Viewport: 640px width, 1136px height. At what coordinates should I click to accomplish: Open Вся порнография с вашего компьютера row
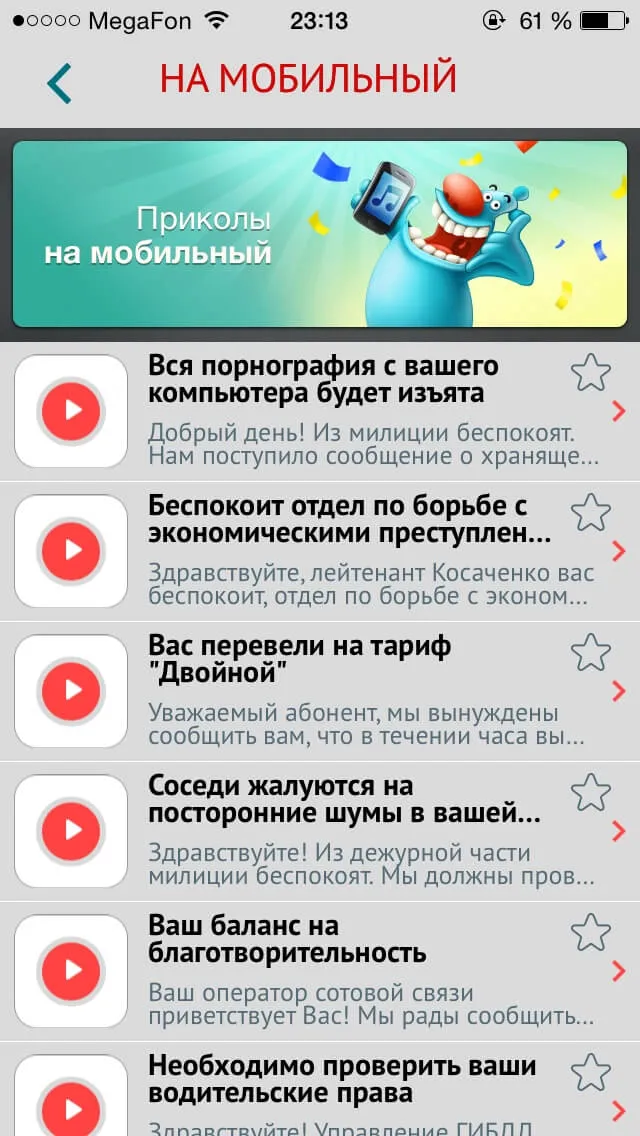(320, 412)
